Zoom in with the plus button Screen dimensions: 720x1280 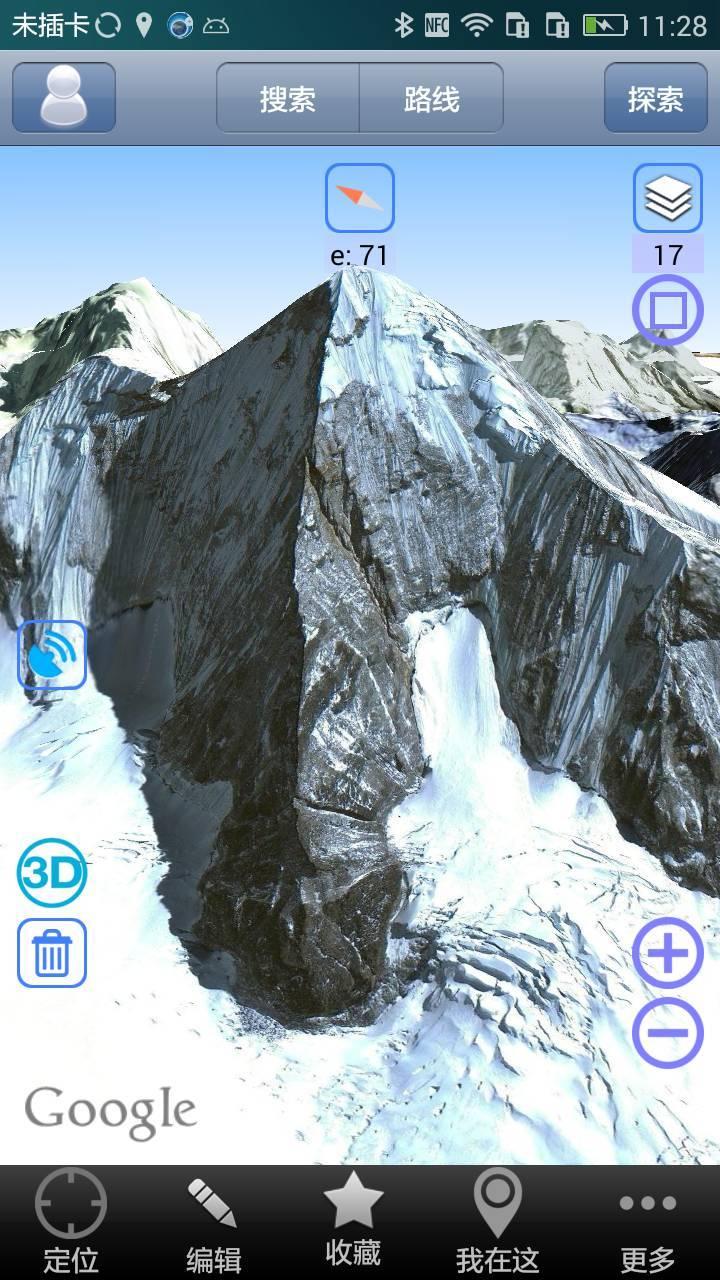click(x=668, y=953)
